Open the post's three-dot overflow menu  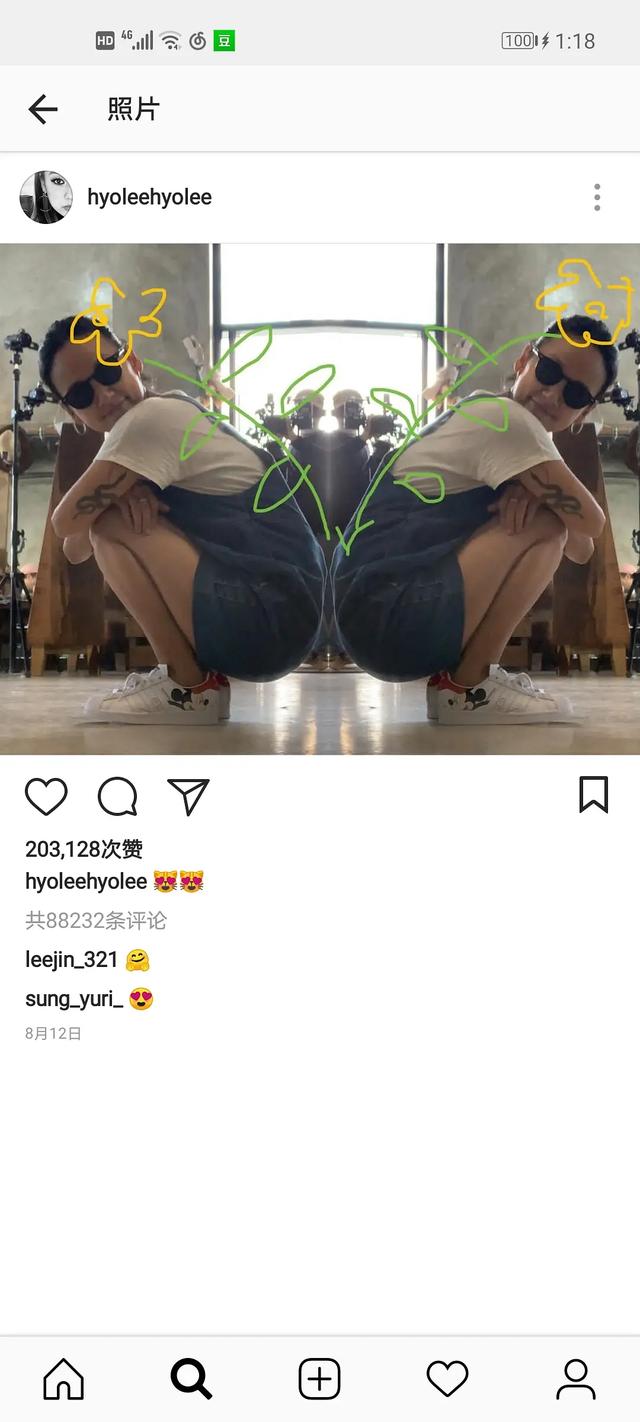click(x=597, y=197)
